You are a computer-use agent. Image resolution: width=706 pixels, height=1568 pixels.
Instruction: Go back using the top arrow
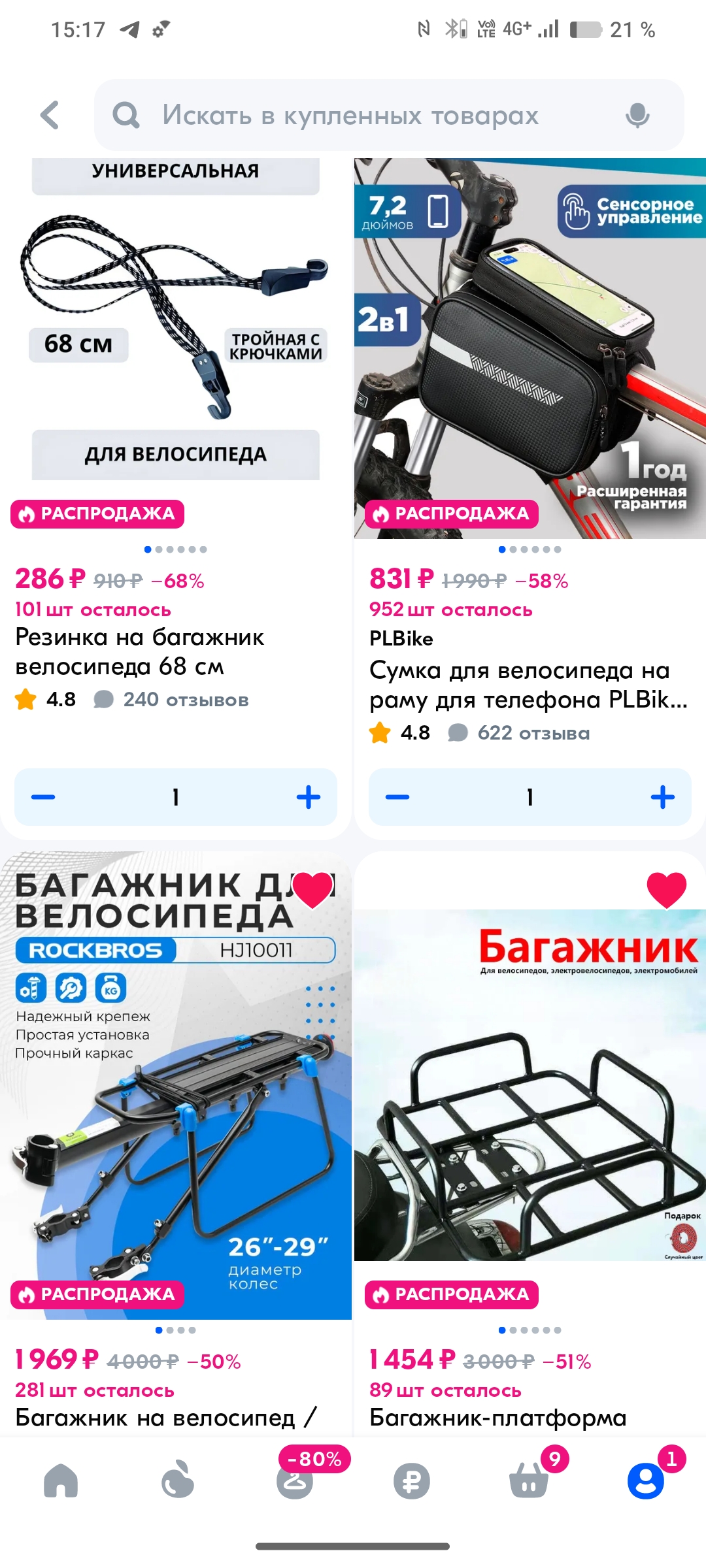click(50, 115)
